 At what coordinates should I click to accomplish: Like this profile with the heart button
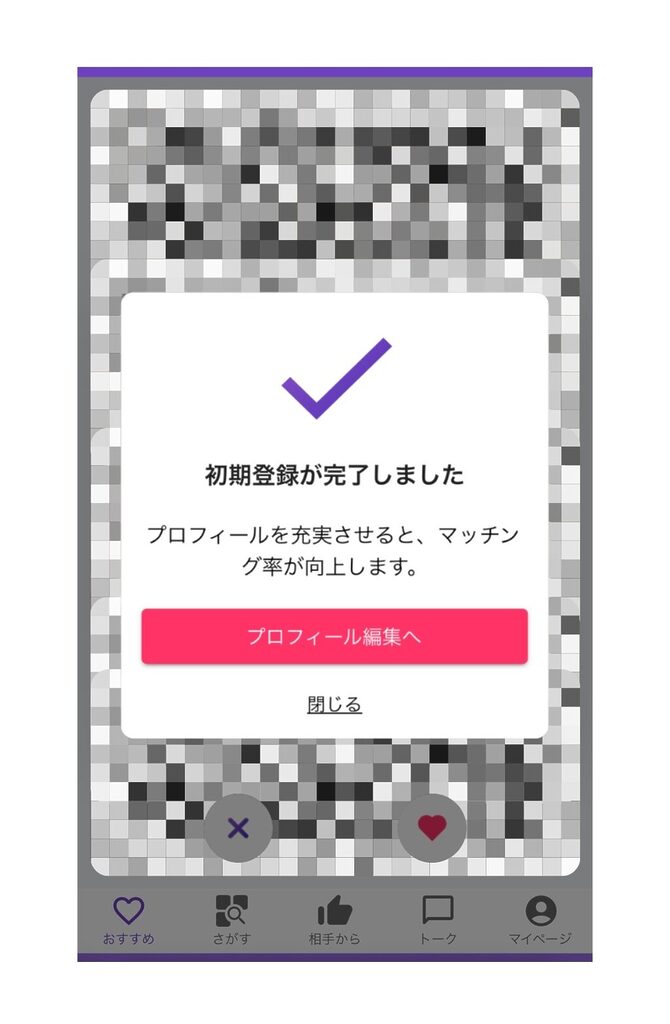[431, 828]
